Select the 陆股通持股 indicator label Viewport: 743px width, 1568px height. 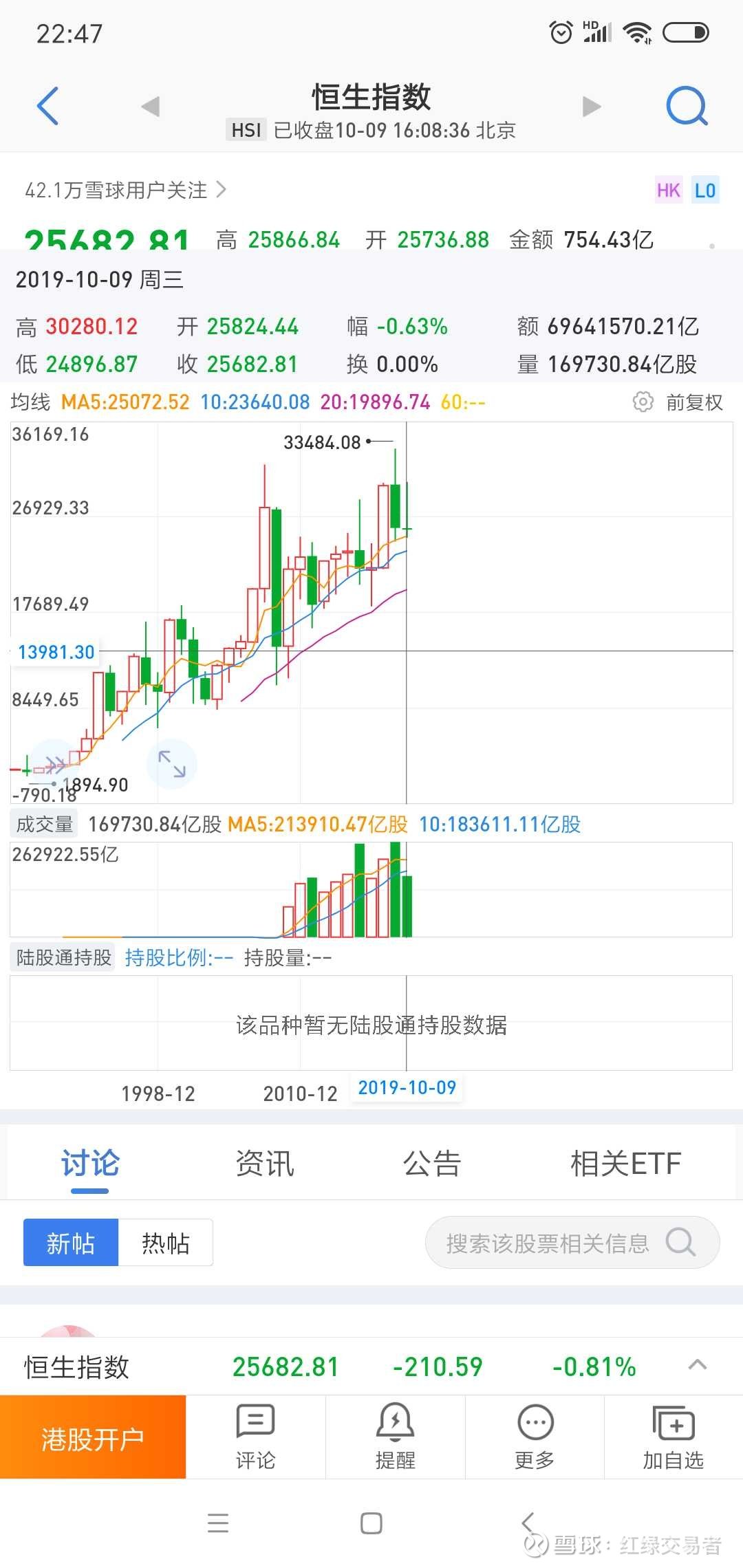(64, 957)
